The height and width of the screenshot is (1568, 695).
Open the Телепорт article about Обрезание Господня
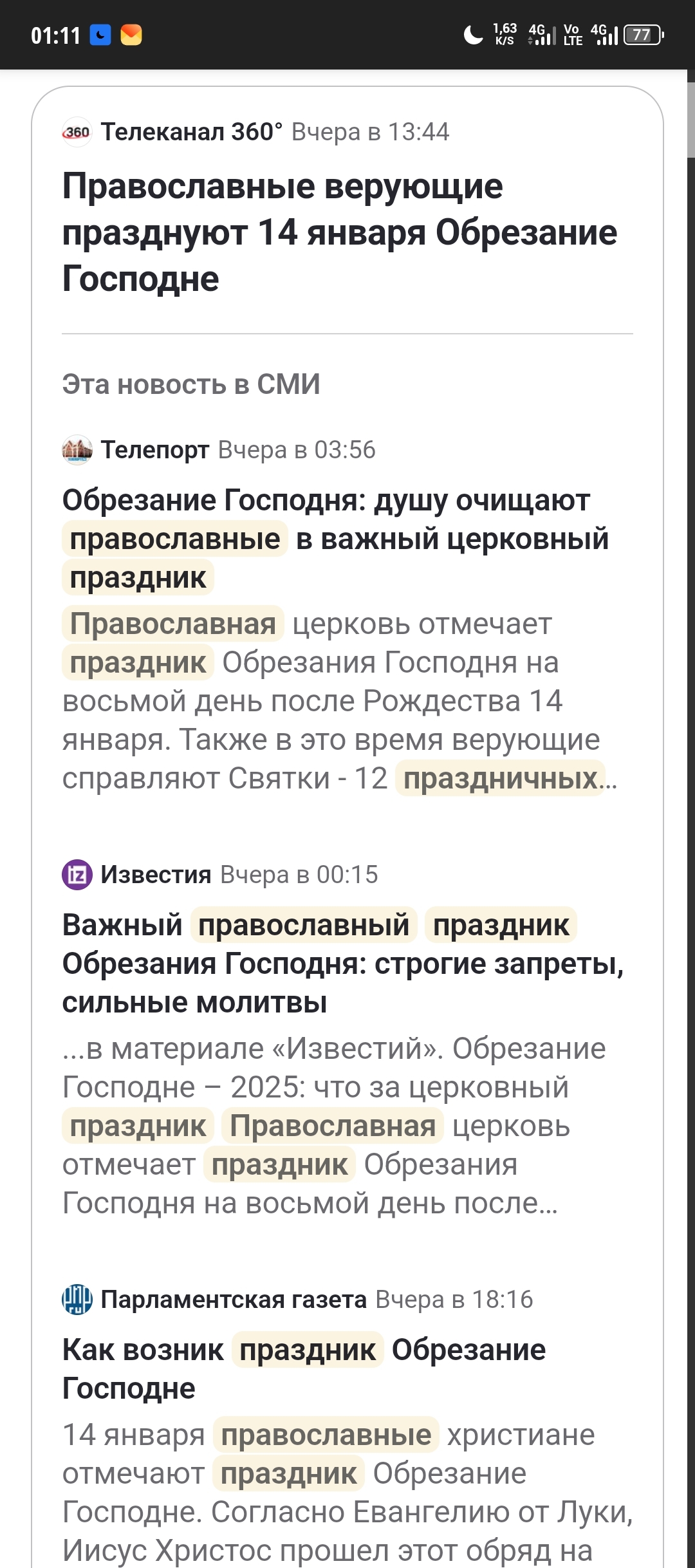click(x=335, y=538)
